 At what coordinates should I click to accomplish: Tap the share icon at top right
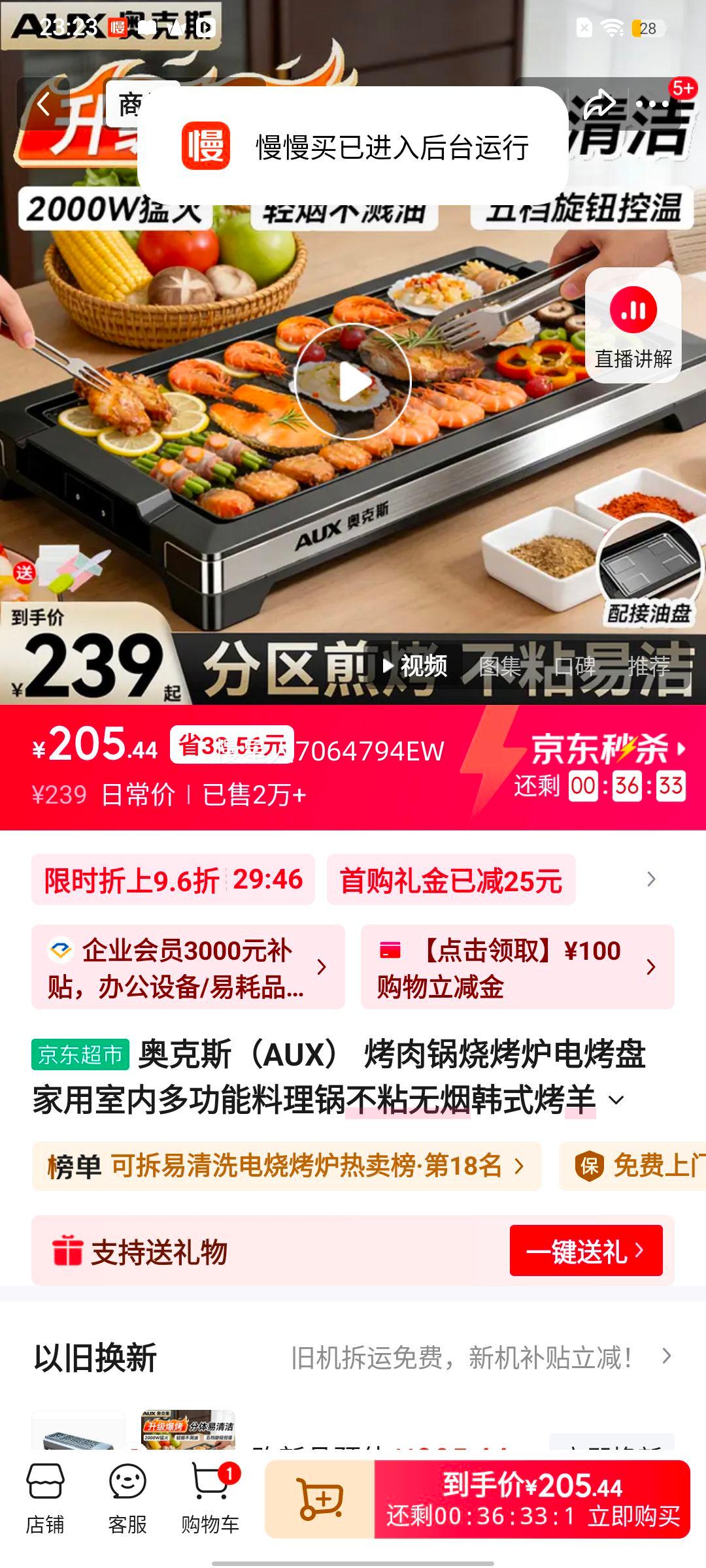600,103
